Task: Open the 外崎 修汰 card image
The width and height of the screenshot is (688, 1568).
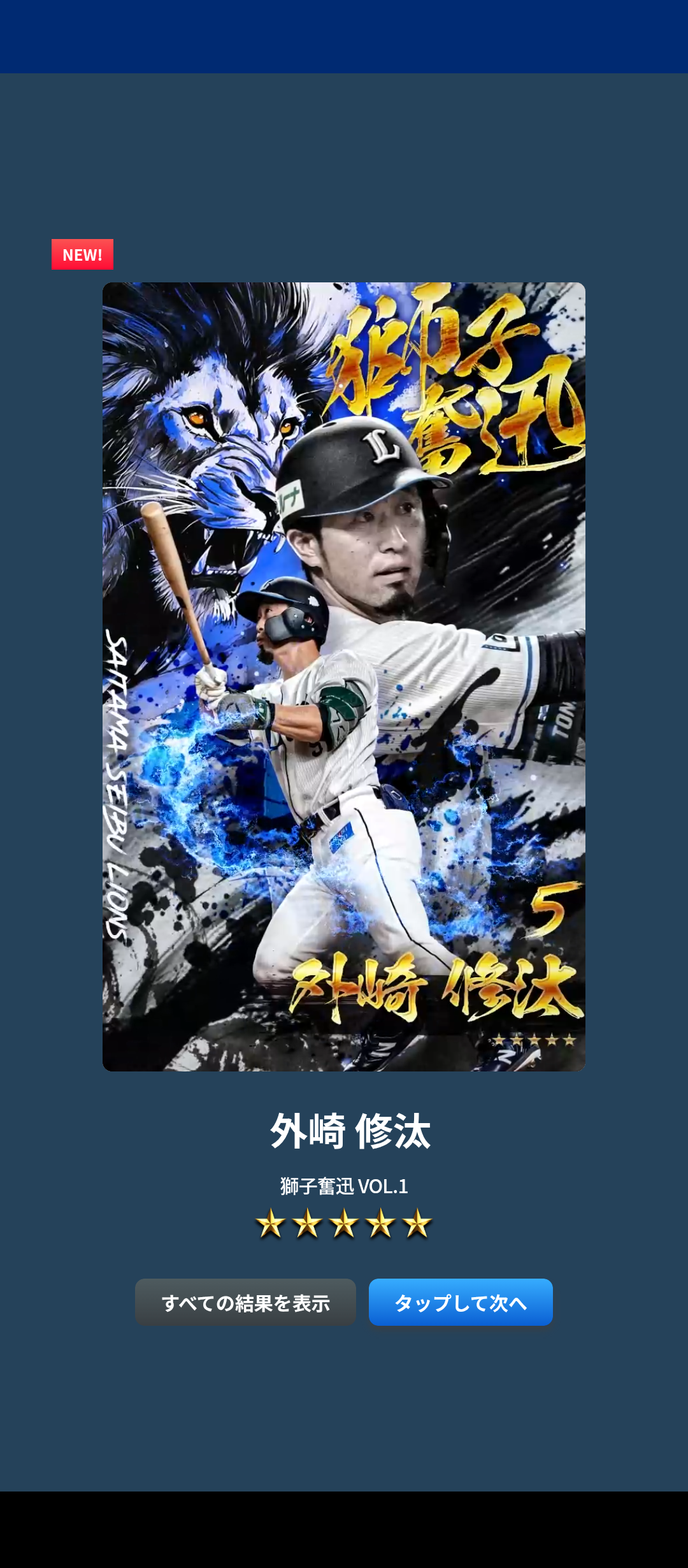Action: (x=344, y=676)
